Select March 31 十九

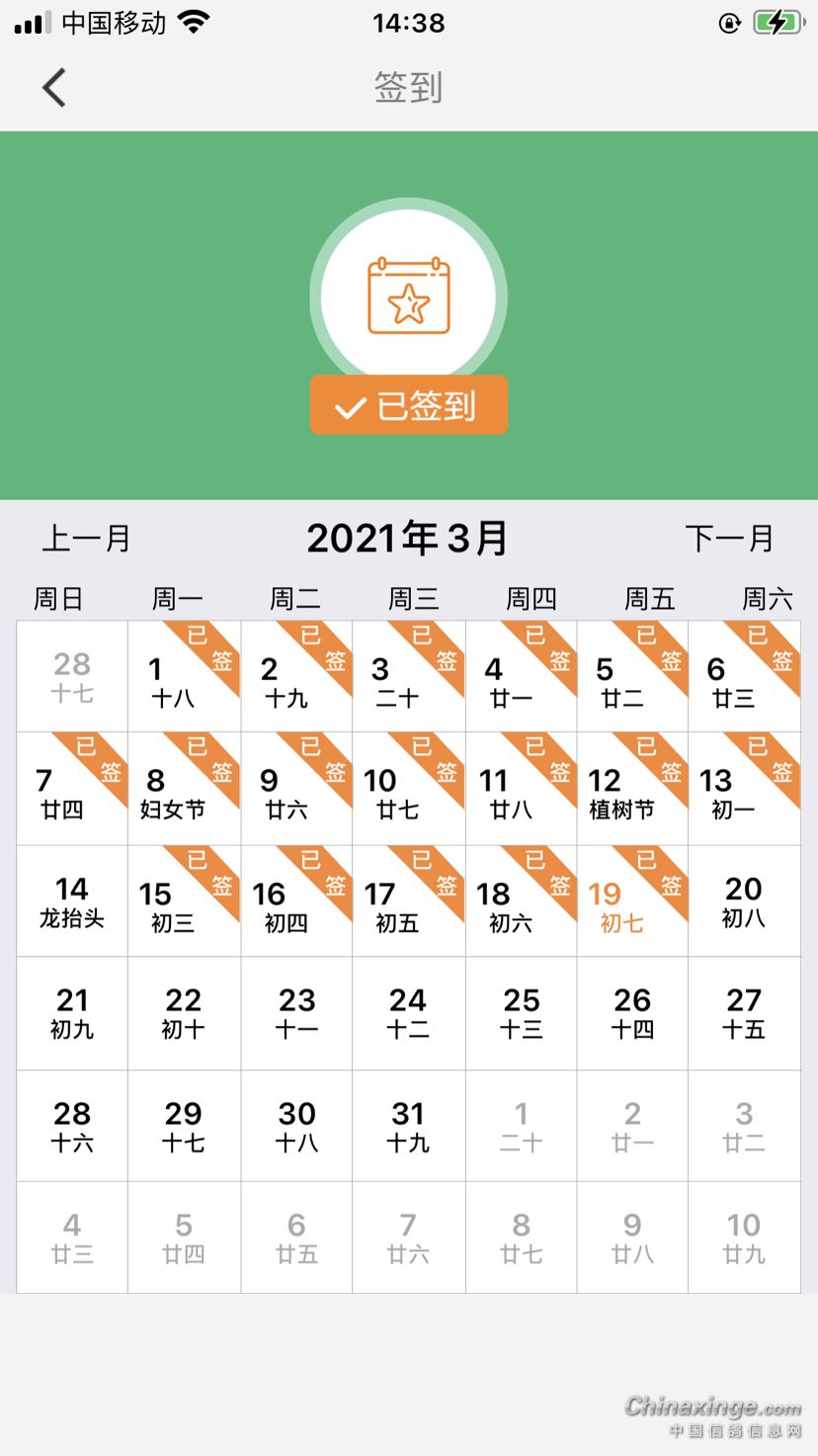[x=408, y=1126]
